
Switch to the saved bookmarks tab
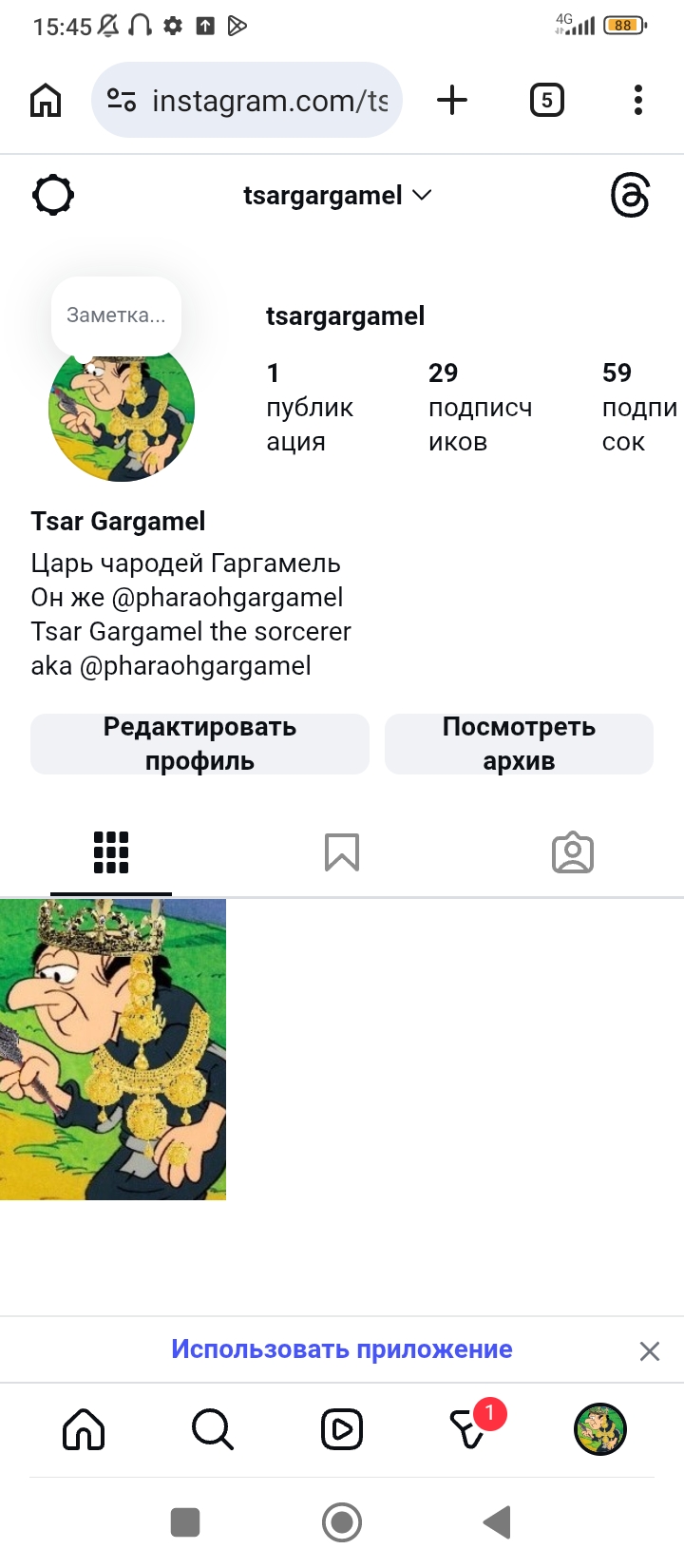tap(342, 852)
